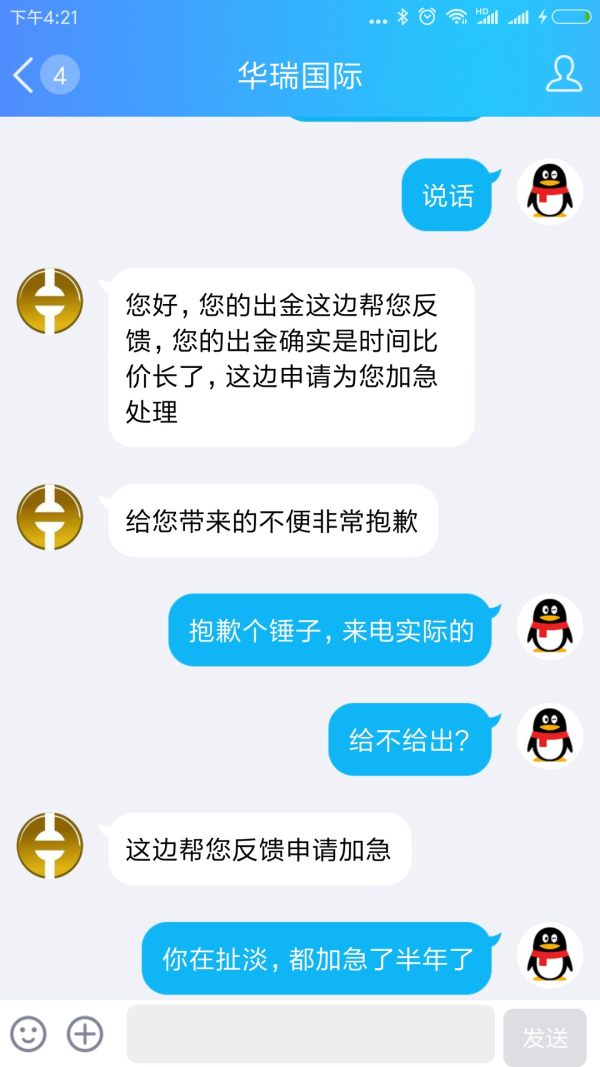Focus the message input box
Viewport: 600px width, 1067px height.
click(x=310, y=1034)
